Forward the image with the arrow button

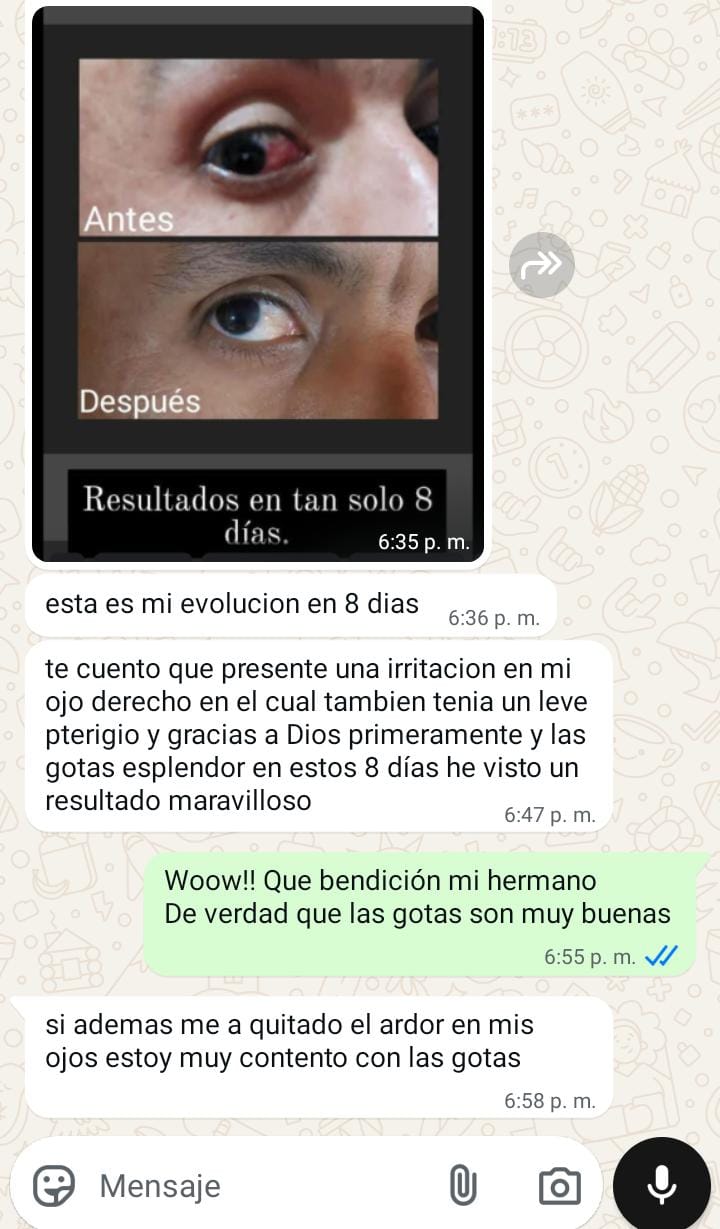[x=541, y=265]
